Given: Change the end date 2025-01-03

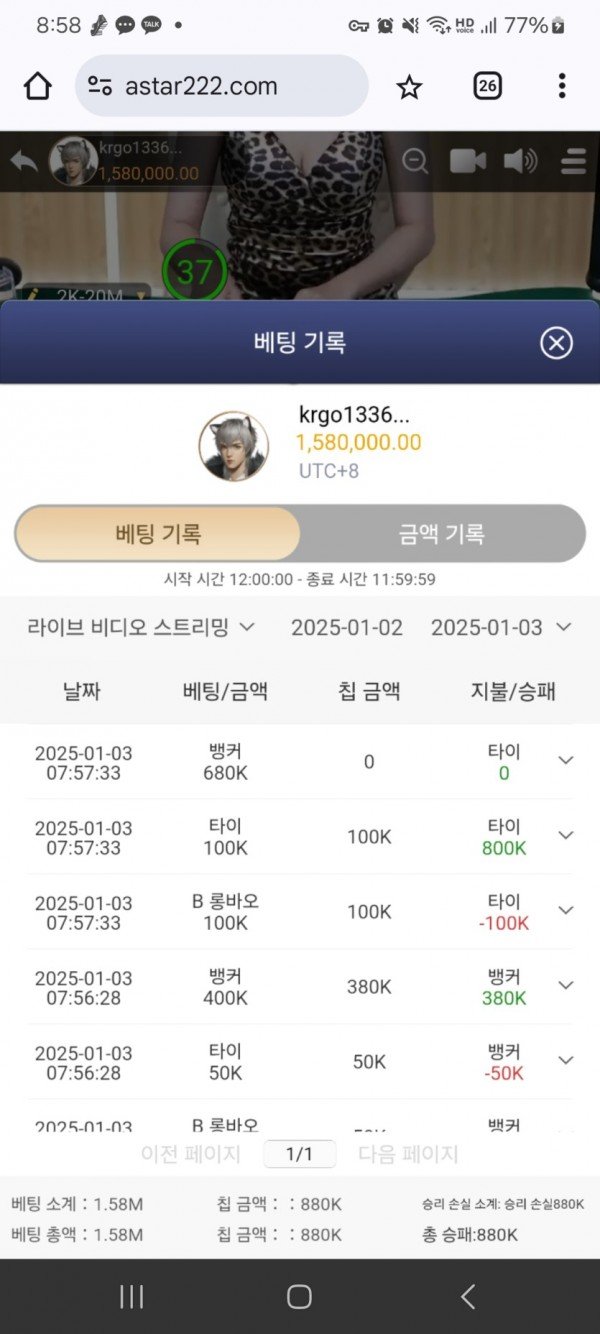Looking at the screenshot, I should [500, 628].
